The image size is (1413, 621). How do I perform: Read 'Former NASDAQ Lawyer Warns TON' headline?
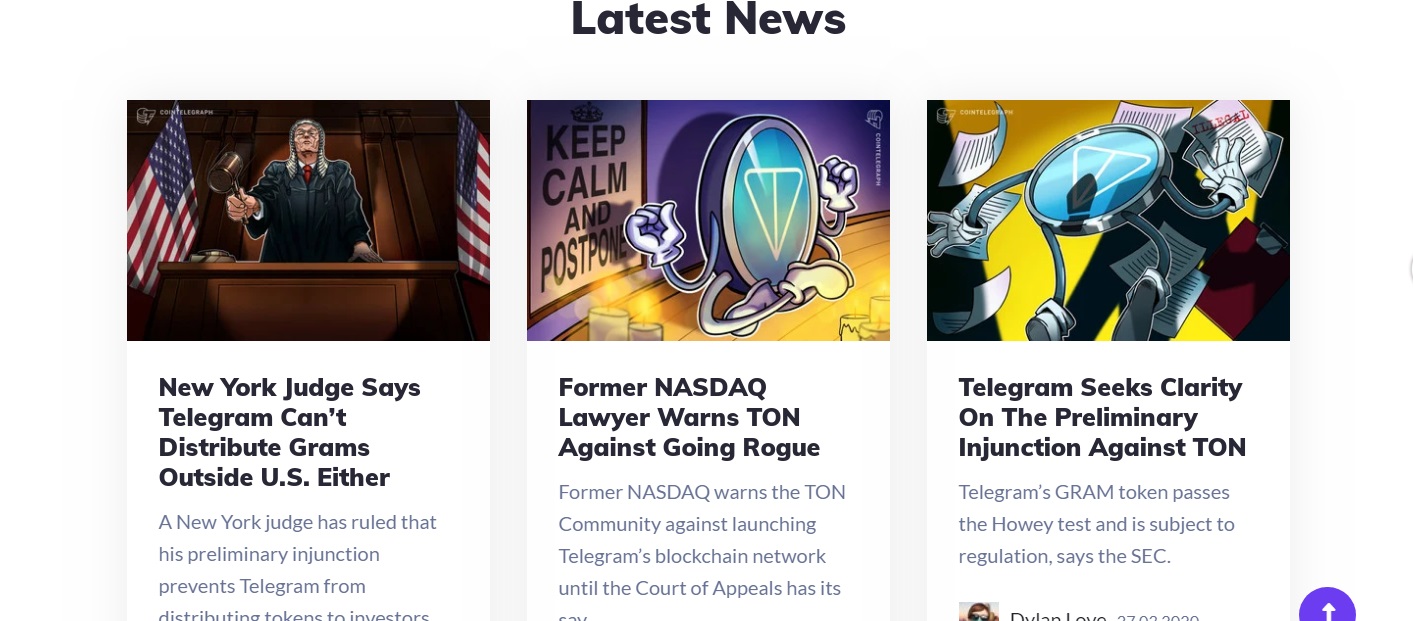tap(689, 417)
